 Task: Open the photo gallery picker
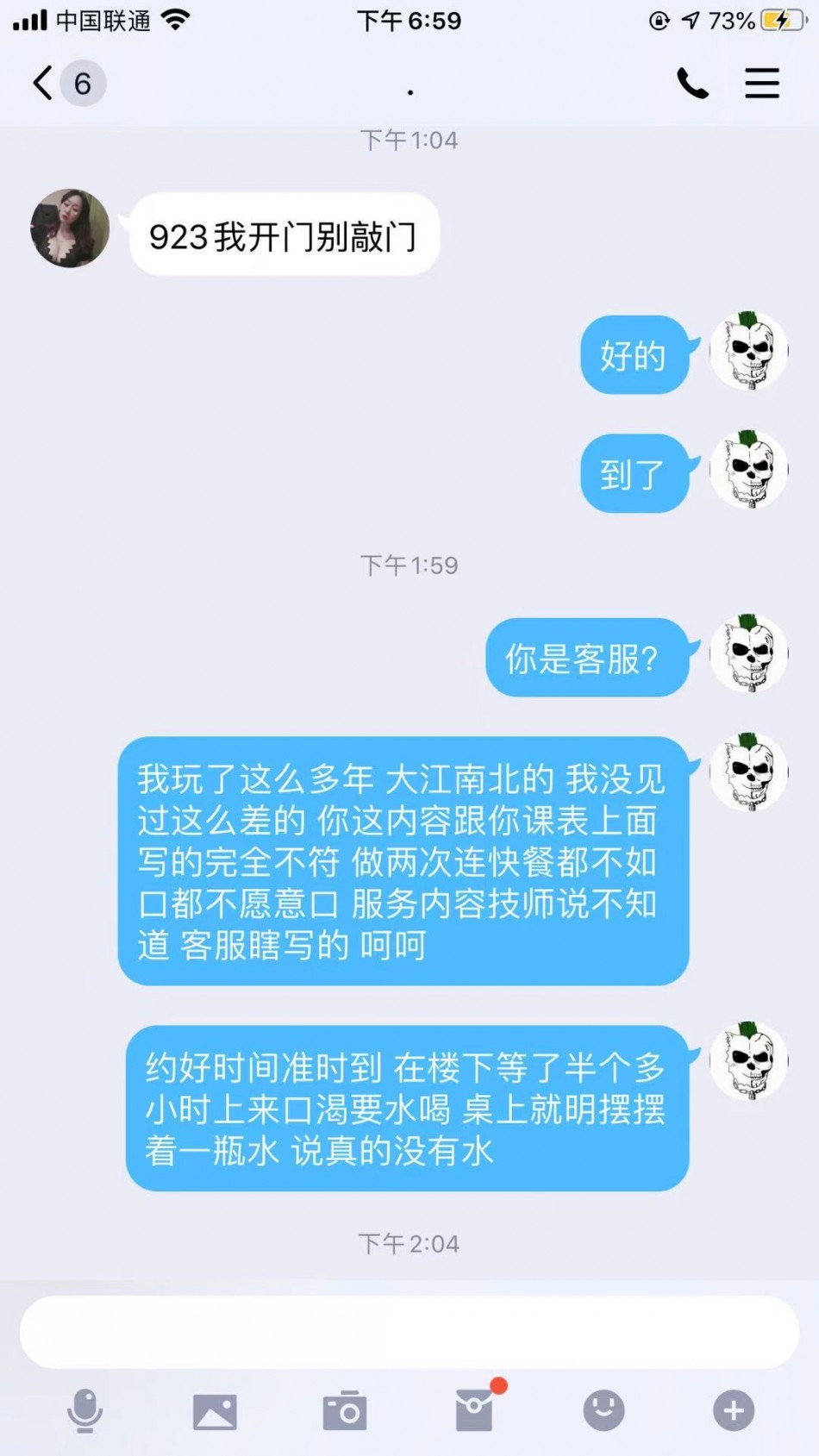215,1411
